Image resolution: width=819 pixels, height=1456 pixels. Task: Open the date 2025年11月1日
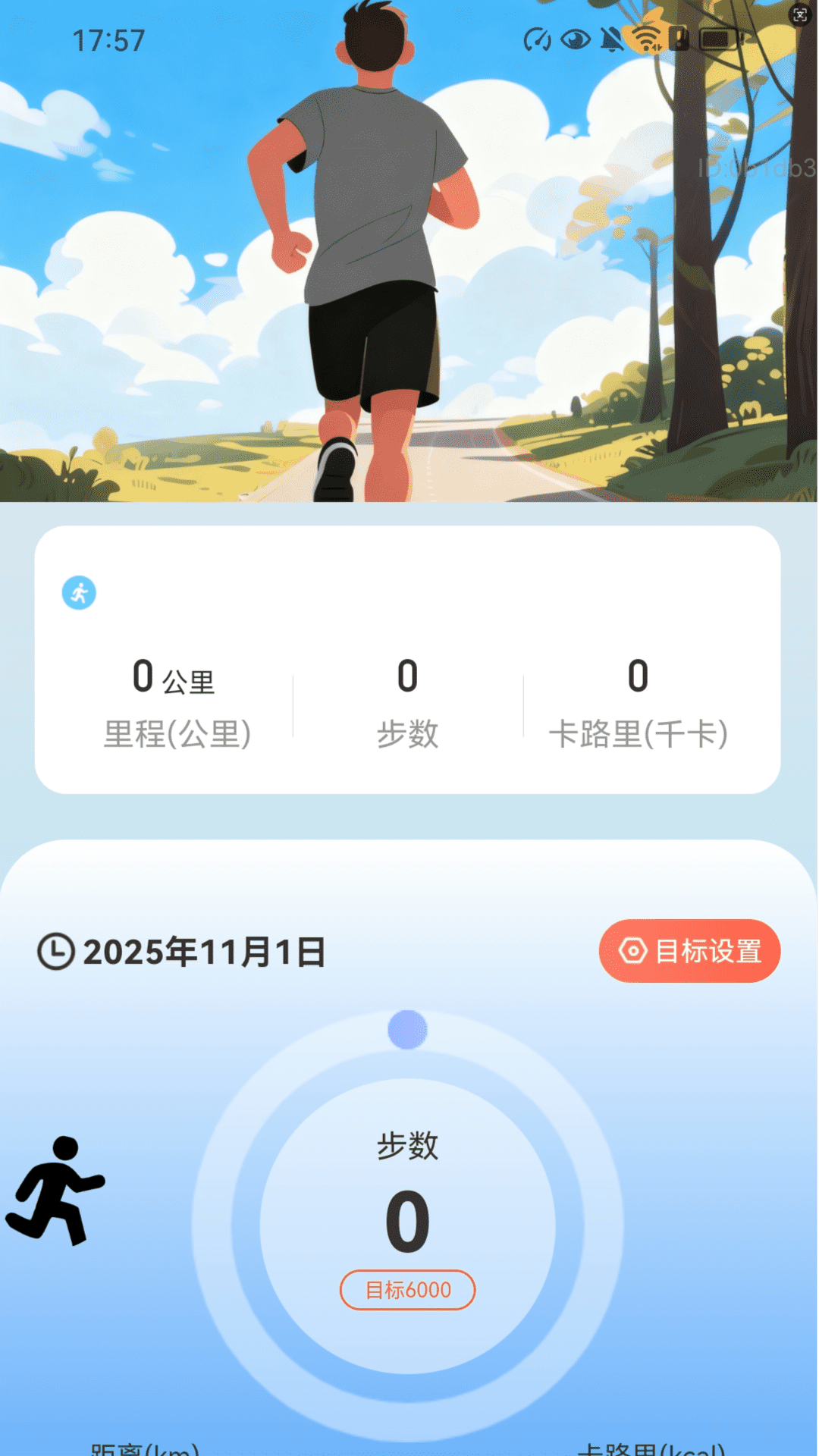(203, 950)
